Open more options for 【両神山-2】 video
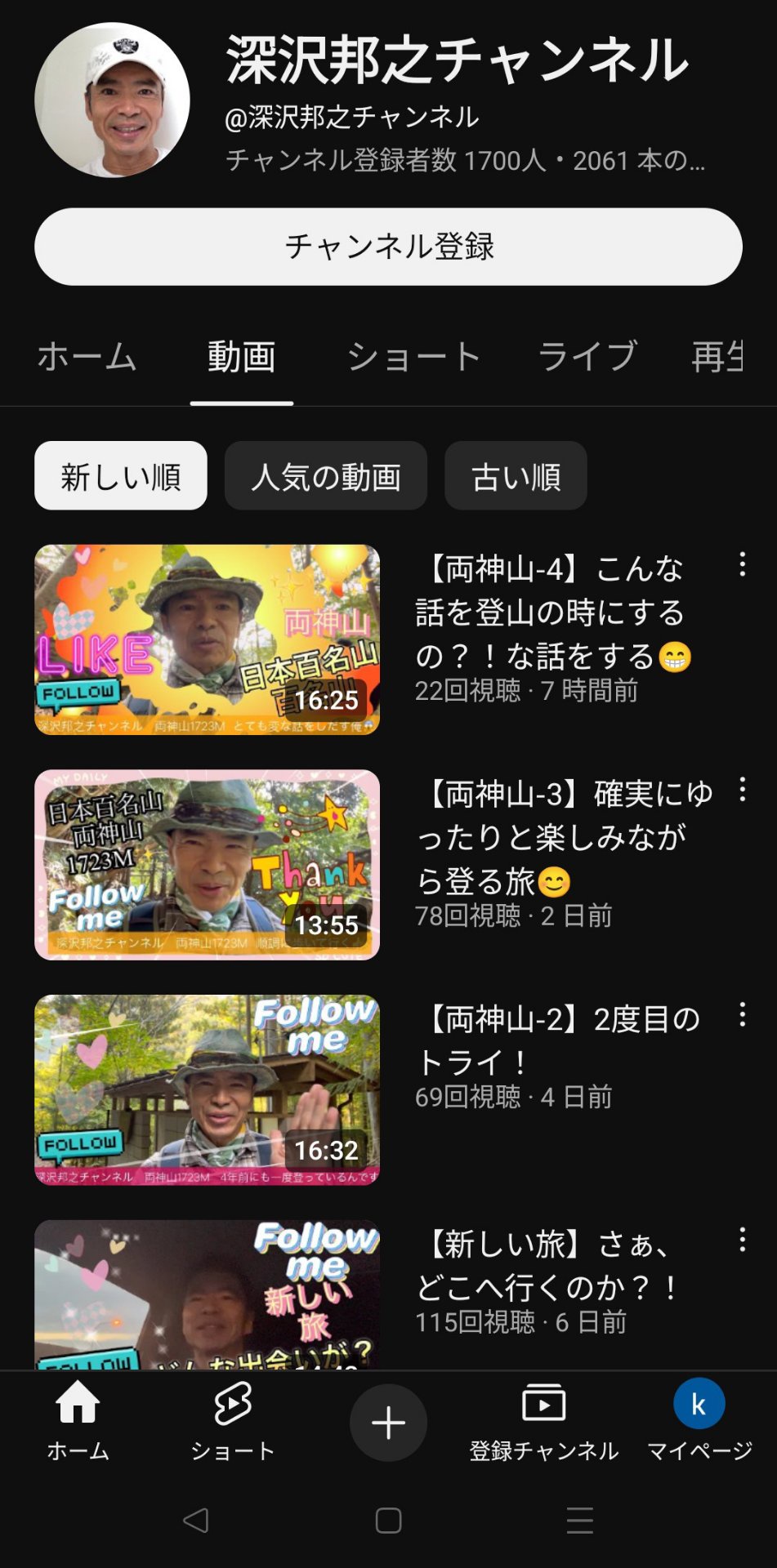The height and width of the screenshot is (1568, 777). click(742, 1015)
